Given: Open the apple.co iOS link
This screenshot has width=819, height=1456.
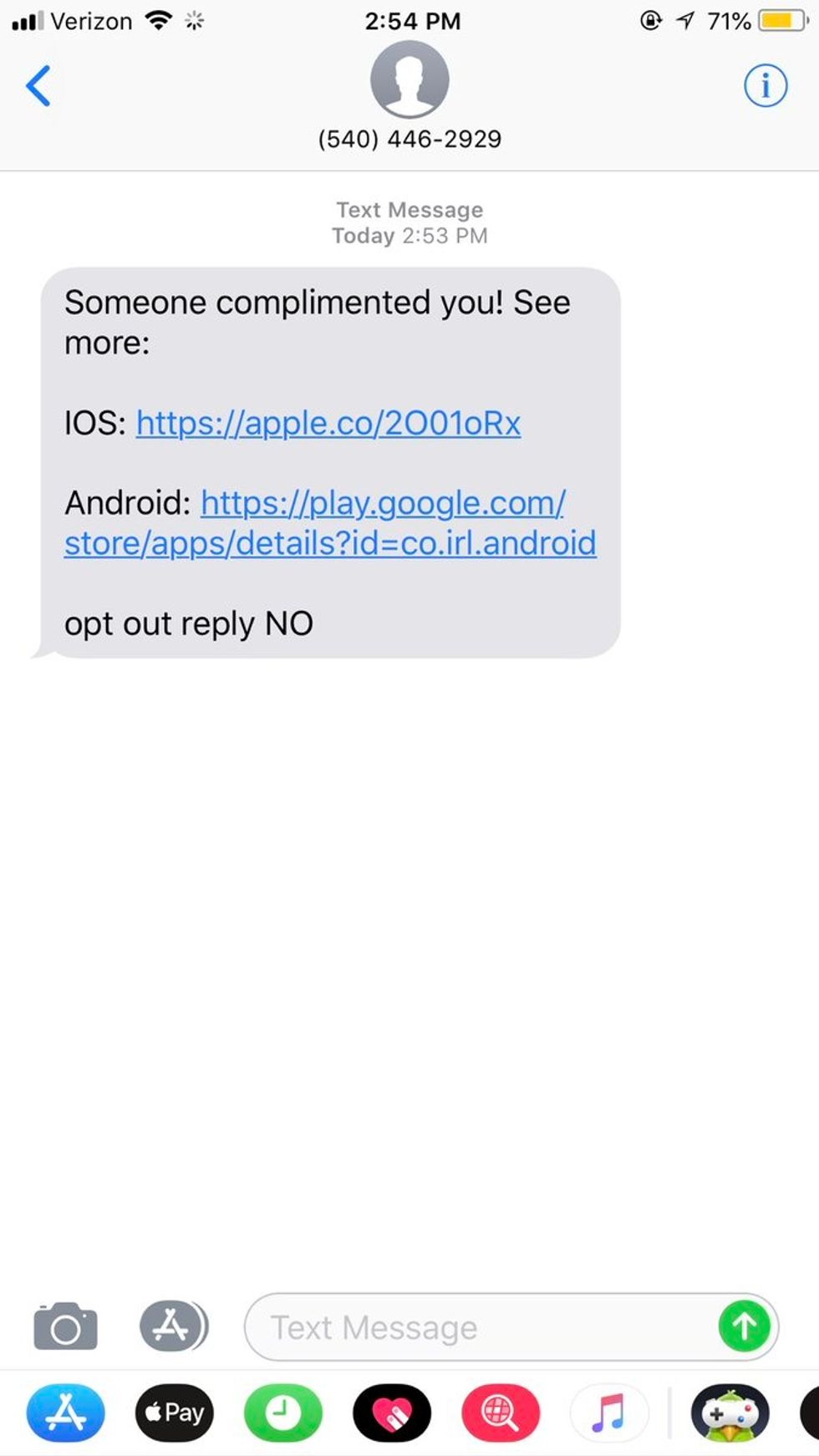Looking at the screenshot, I should click(328, 423).
